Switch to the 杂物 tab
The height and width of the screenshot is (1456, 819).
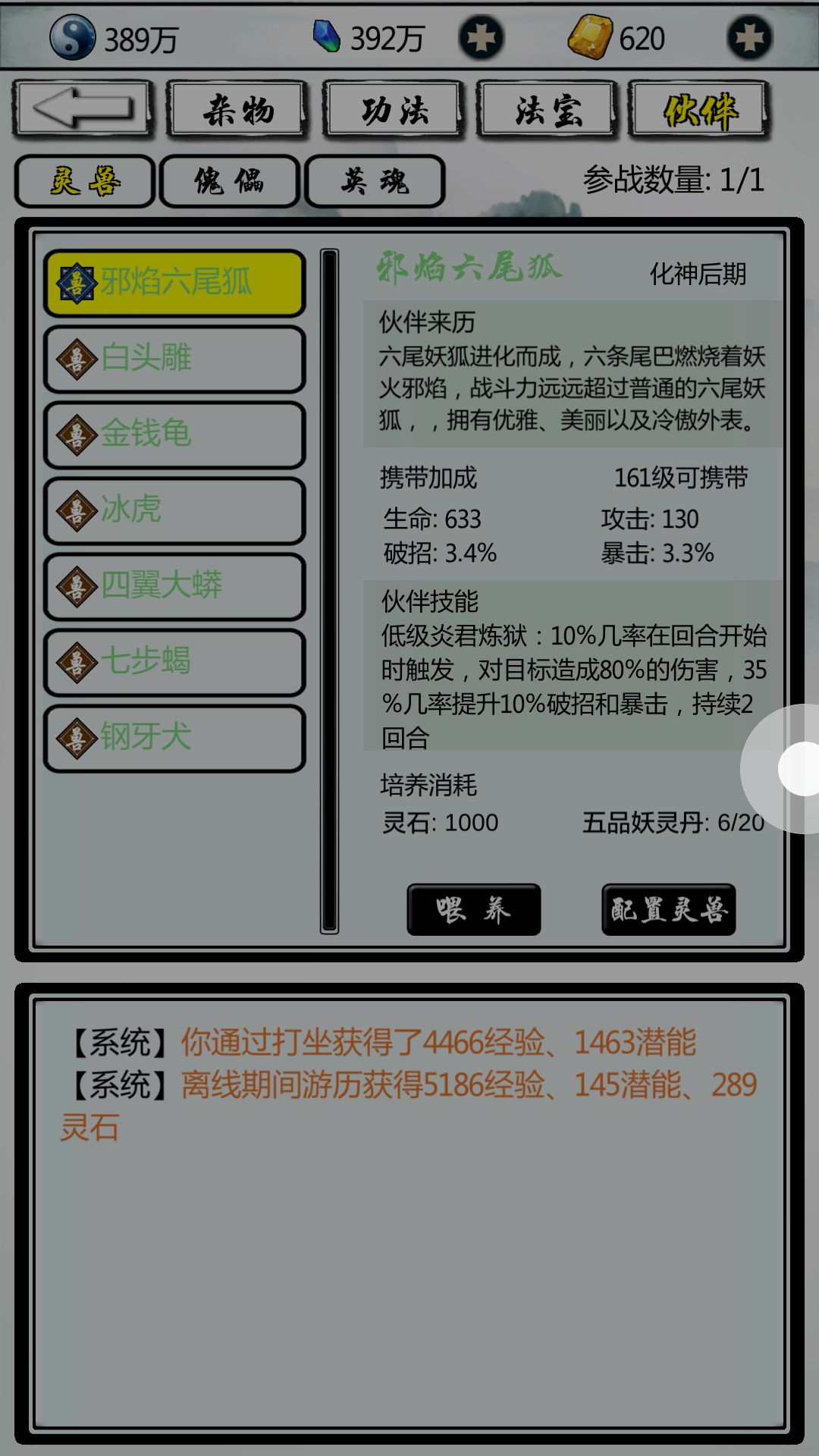pos(238,111)
